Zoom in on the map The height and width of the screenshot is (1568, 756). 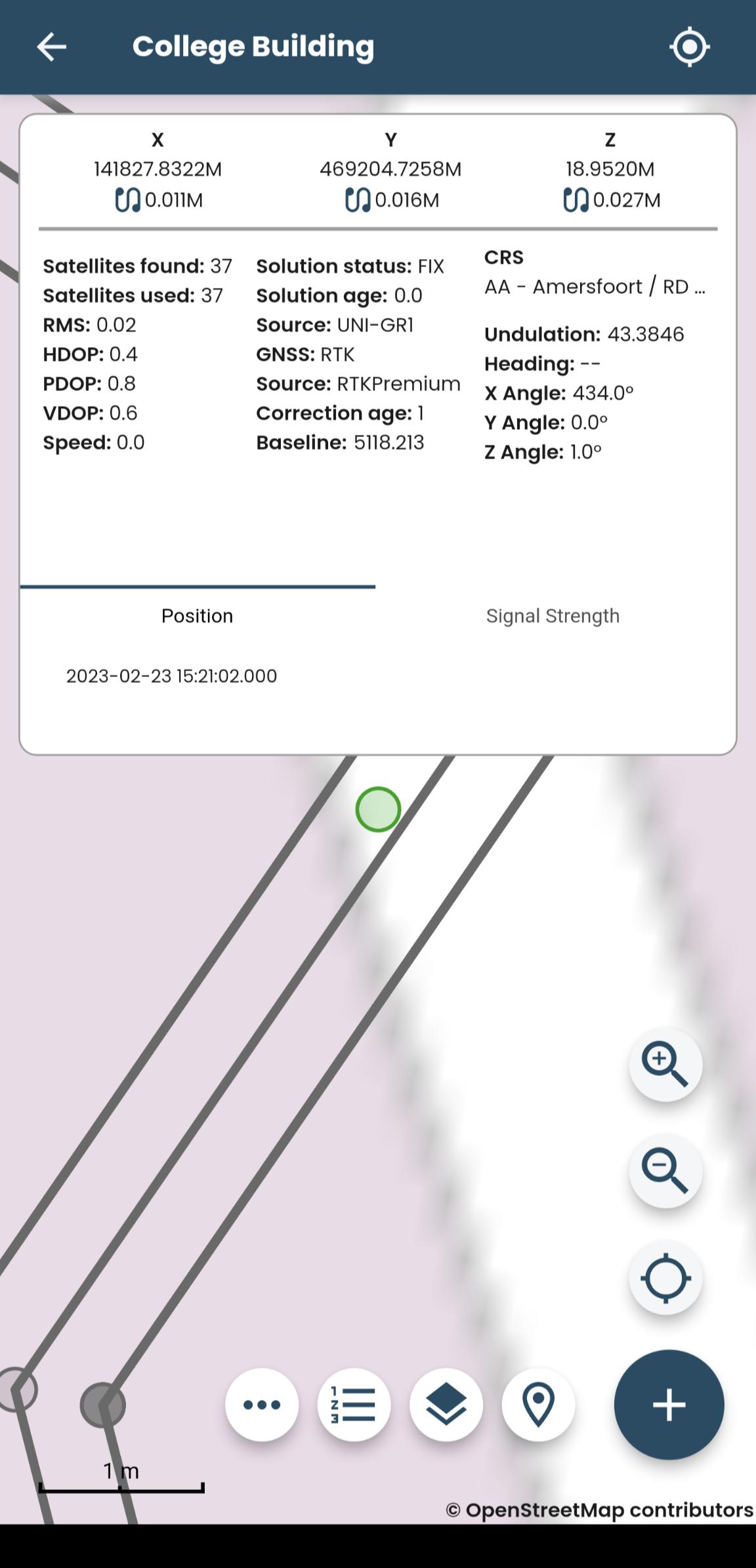point(665,1065)
